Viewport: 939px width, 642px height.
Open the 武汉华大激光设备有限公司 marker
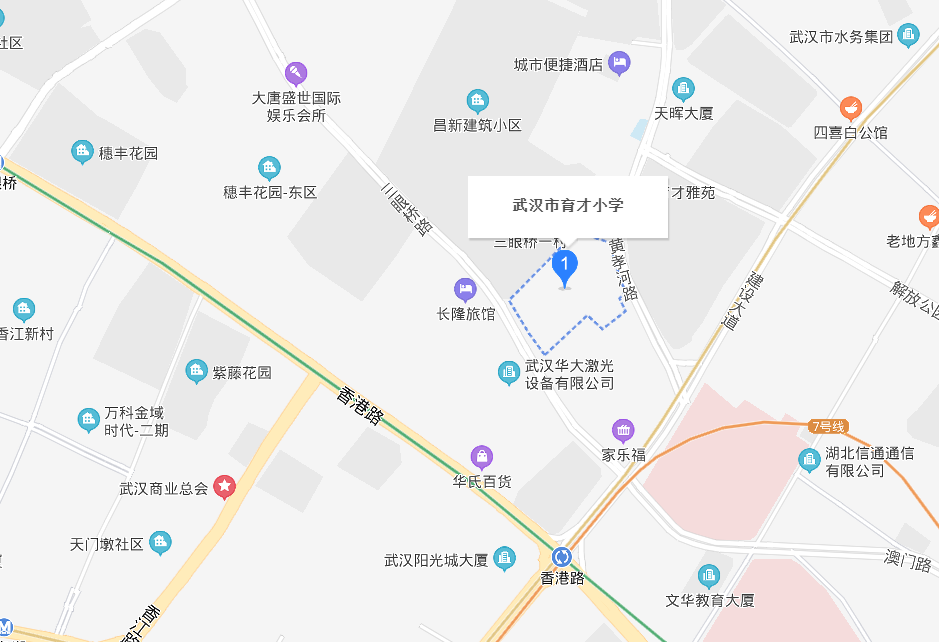point(509,374)
